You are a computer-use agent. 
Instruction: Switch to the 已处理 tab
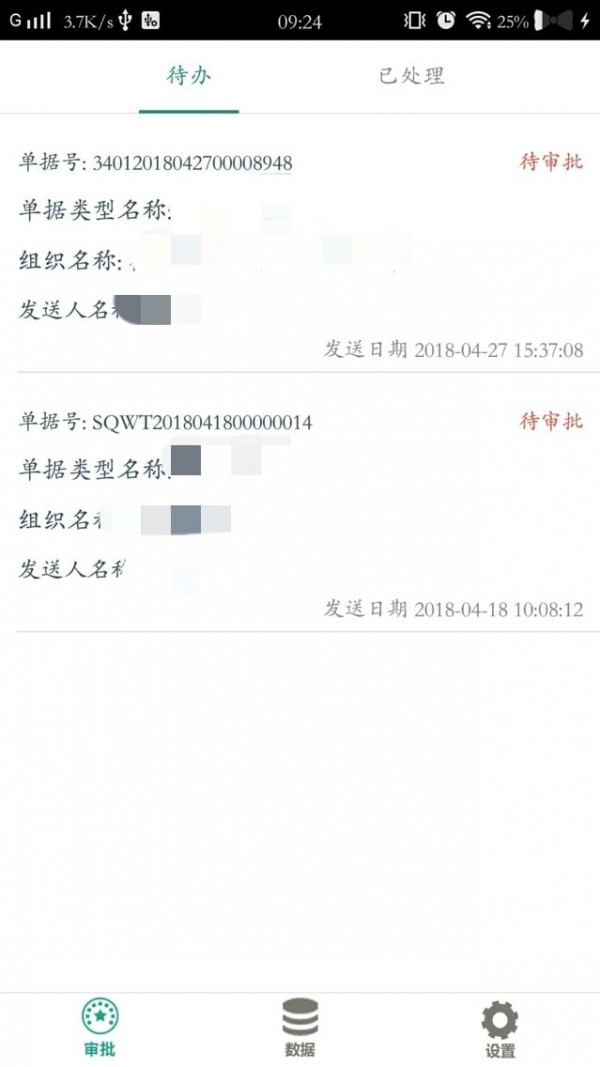pyautogui.click(x=411, y=76)
